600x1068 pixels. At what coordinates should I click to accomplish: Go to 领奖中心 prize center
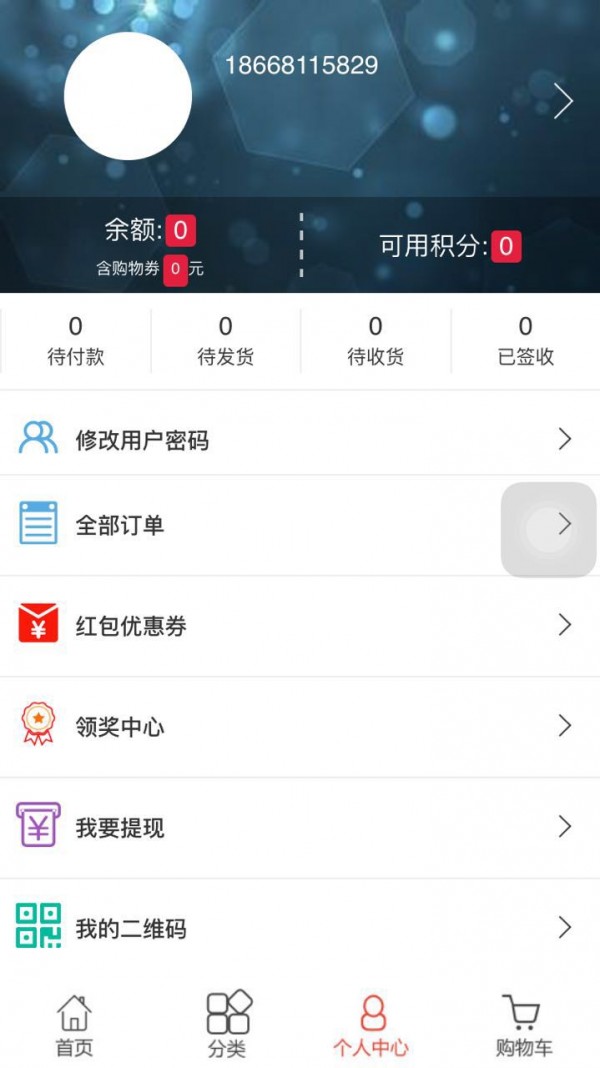point(300,727)
